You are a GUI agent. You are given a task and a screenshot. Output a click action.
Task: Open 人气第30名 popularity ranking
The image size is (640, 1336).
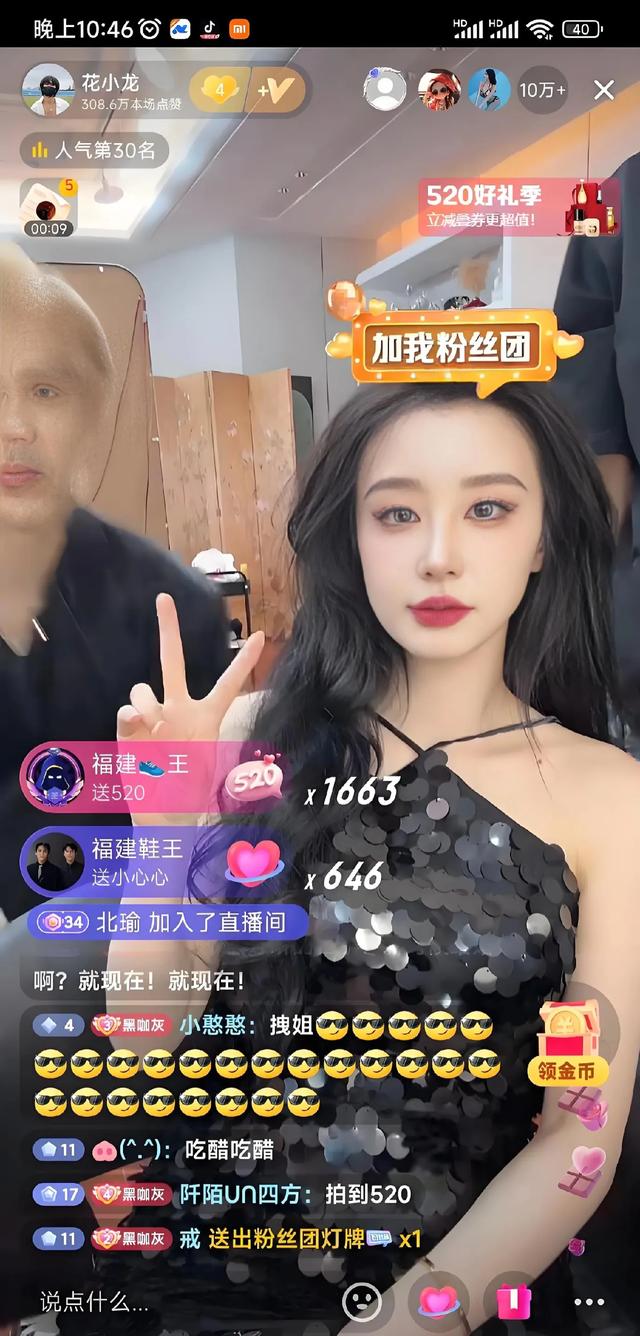coord(94,151)
